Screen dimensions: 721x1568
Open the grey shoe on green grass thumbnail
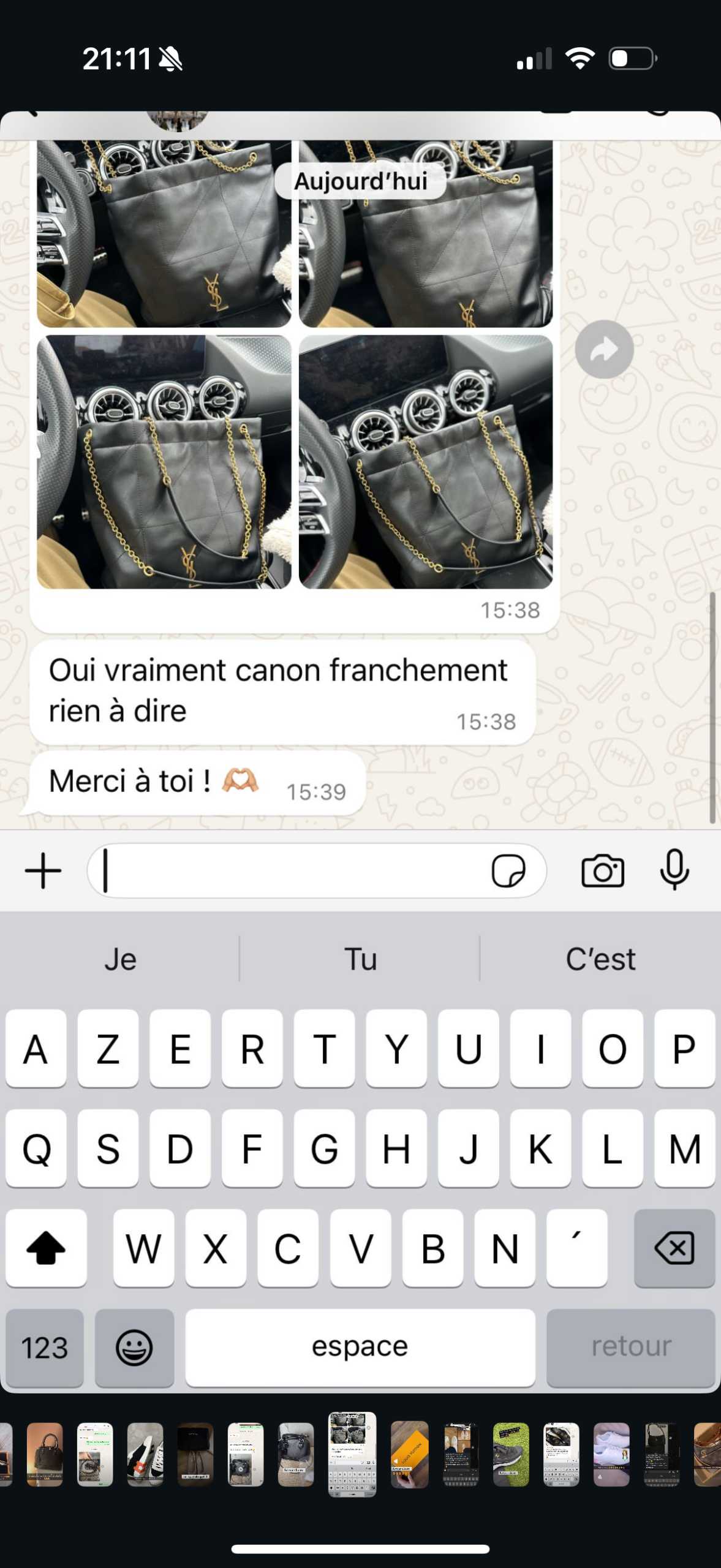511,1454
